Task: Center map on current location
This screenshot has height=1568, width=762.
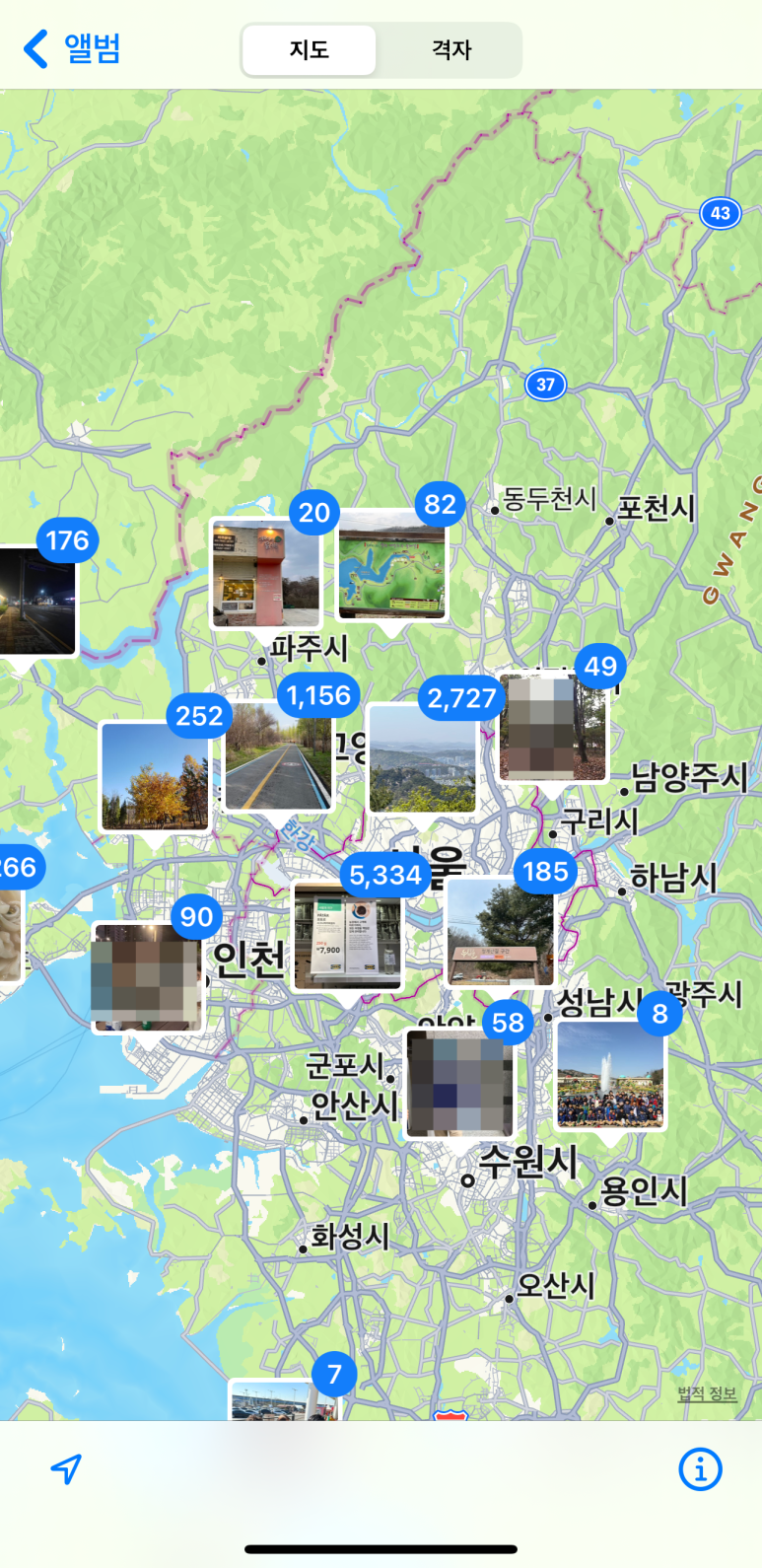Action: (x=66, y=1468)
